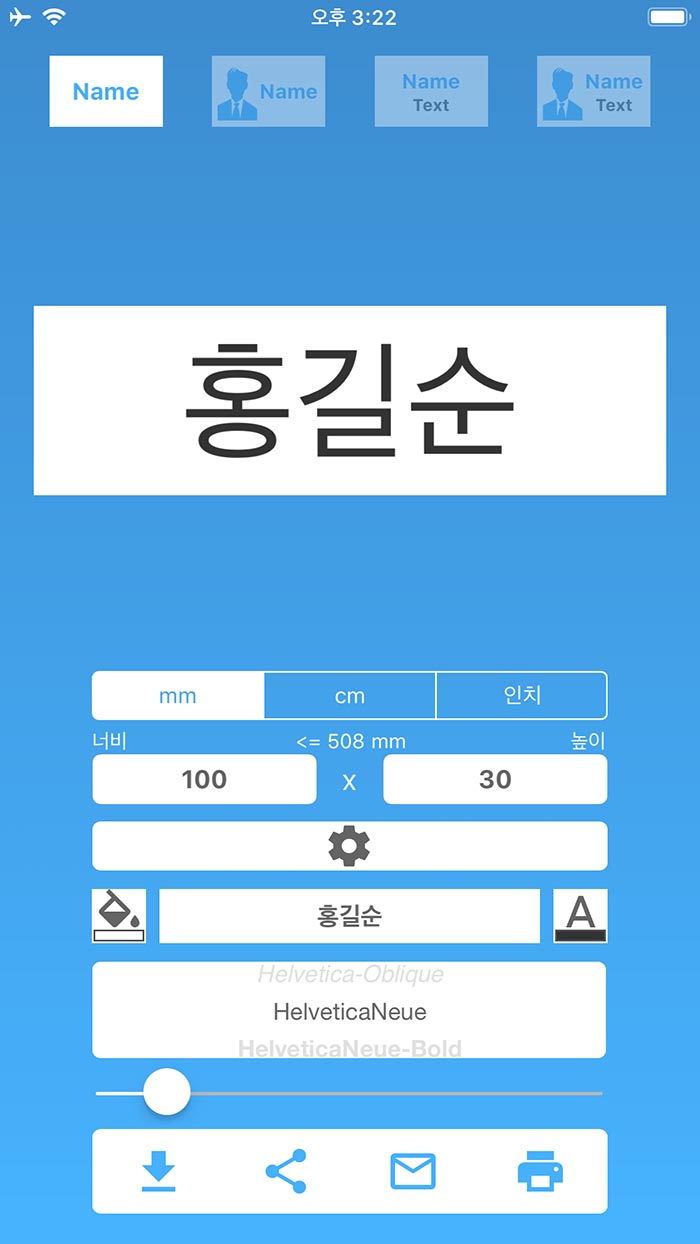Switch units to 인치
The image size is (700, 1244).
[x=522, y=696]
